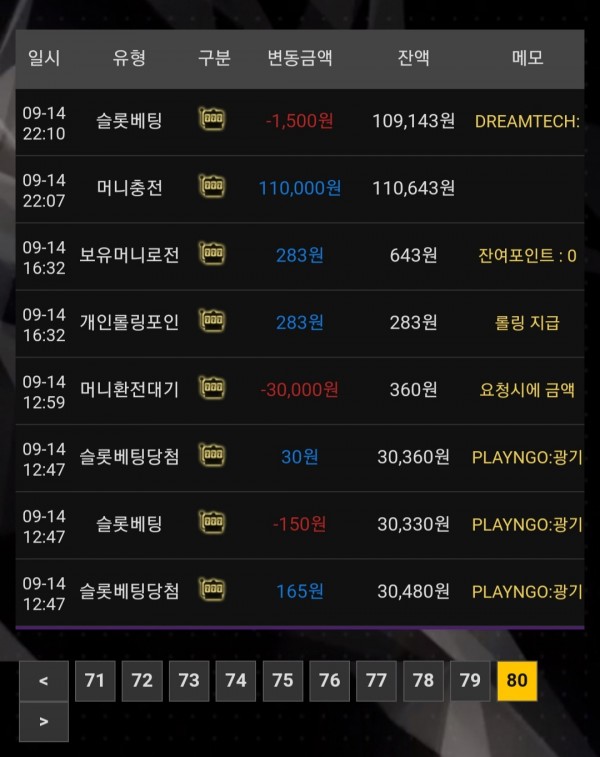Jump to page 73
Viewport: 600px width, 757px height.
189,681
